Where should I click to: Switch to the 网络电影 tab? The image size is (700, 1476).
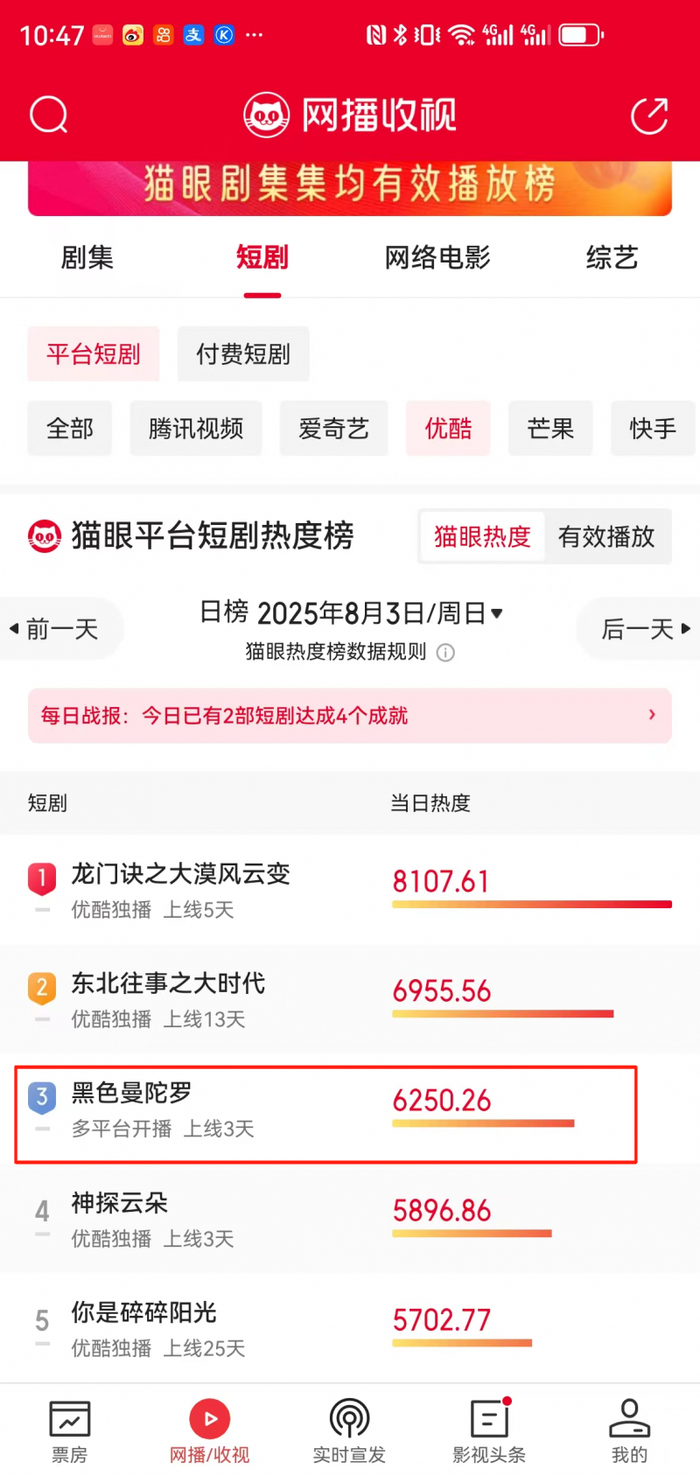coord(437,258)
